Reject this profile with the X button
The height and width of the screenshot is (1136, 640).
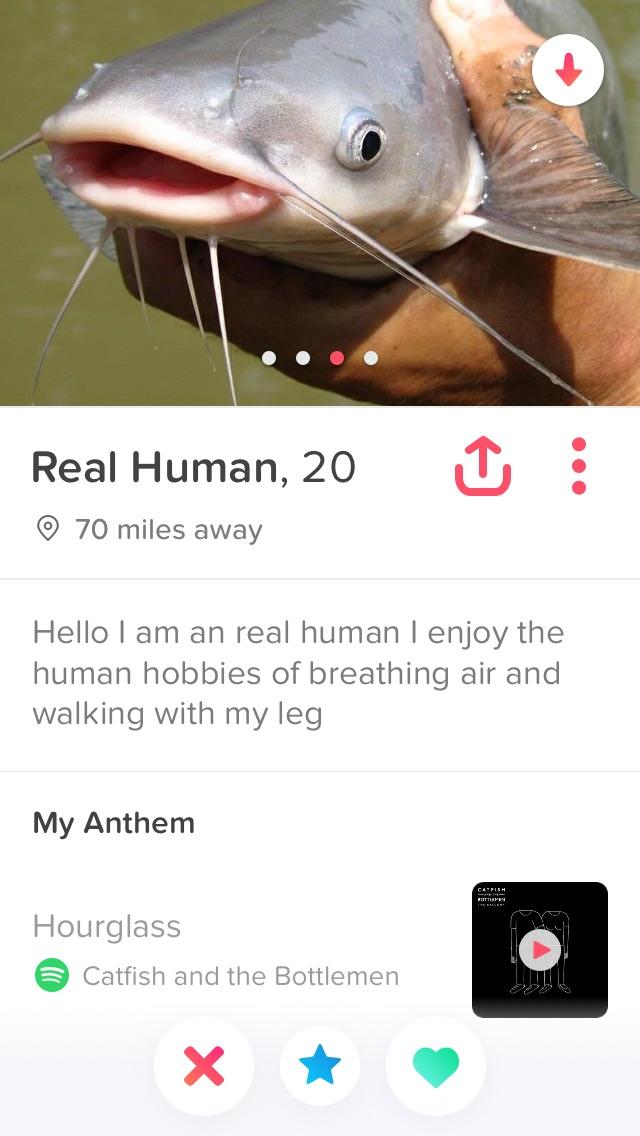204,1066
